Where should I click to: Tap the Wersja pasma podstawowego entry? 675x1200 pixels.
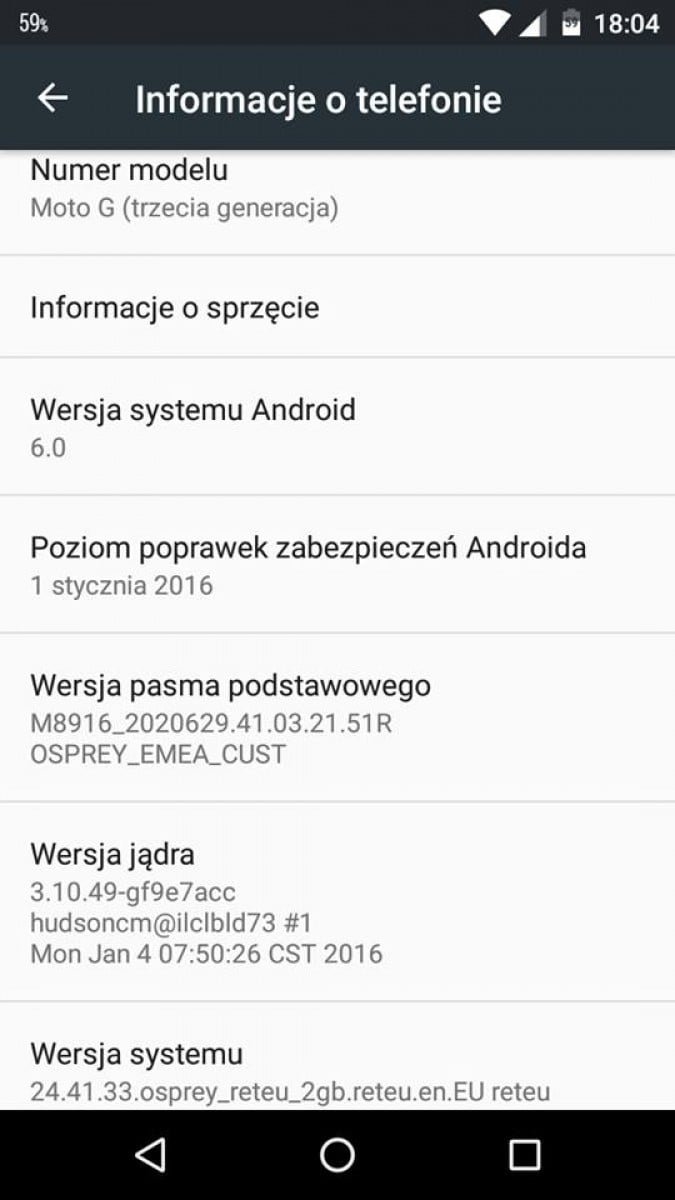[337, 718]
